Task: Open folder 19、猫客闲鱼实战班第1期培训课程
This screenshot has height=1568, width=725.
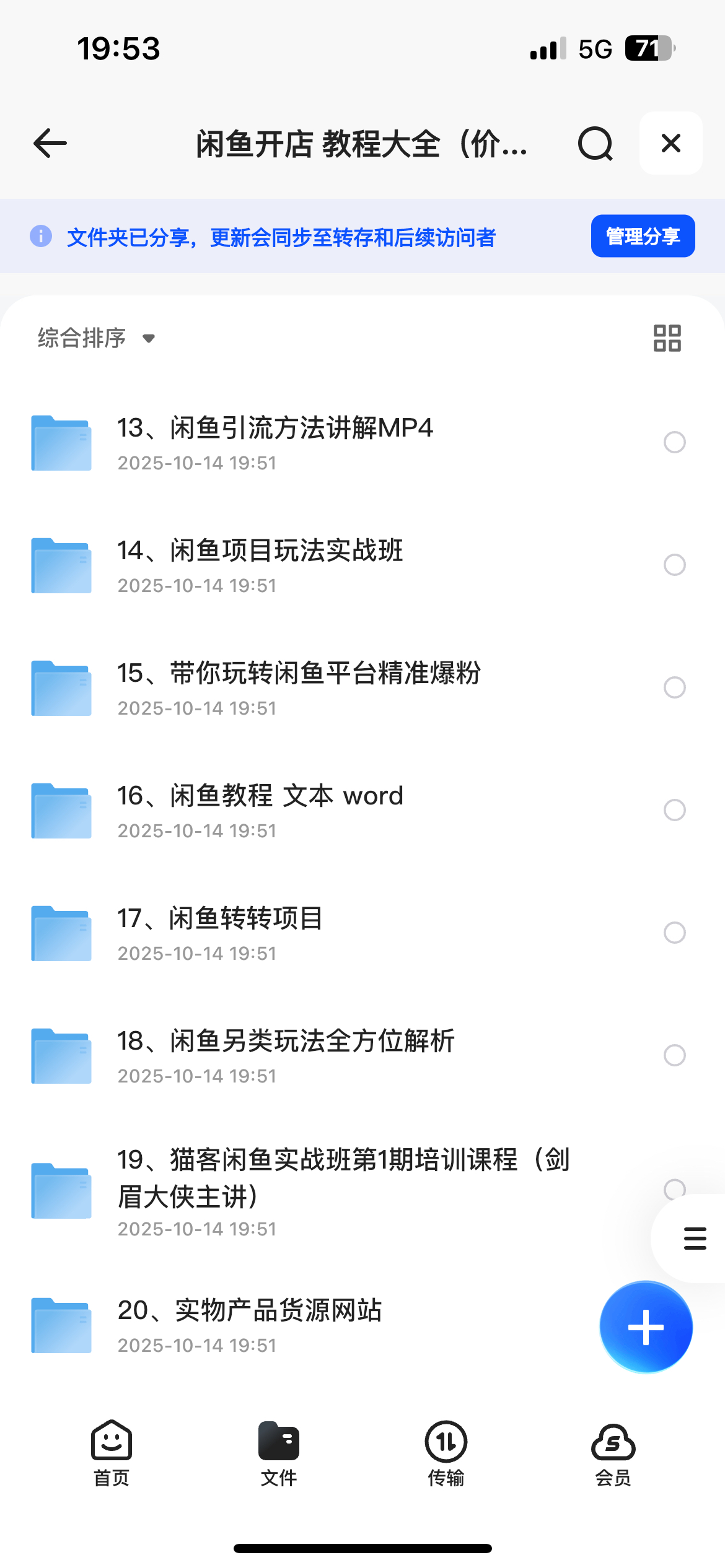Action: tap(341, 1189)
